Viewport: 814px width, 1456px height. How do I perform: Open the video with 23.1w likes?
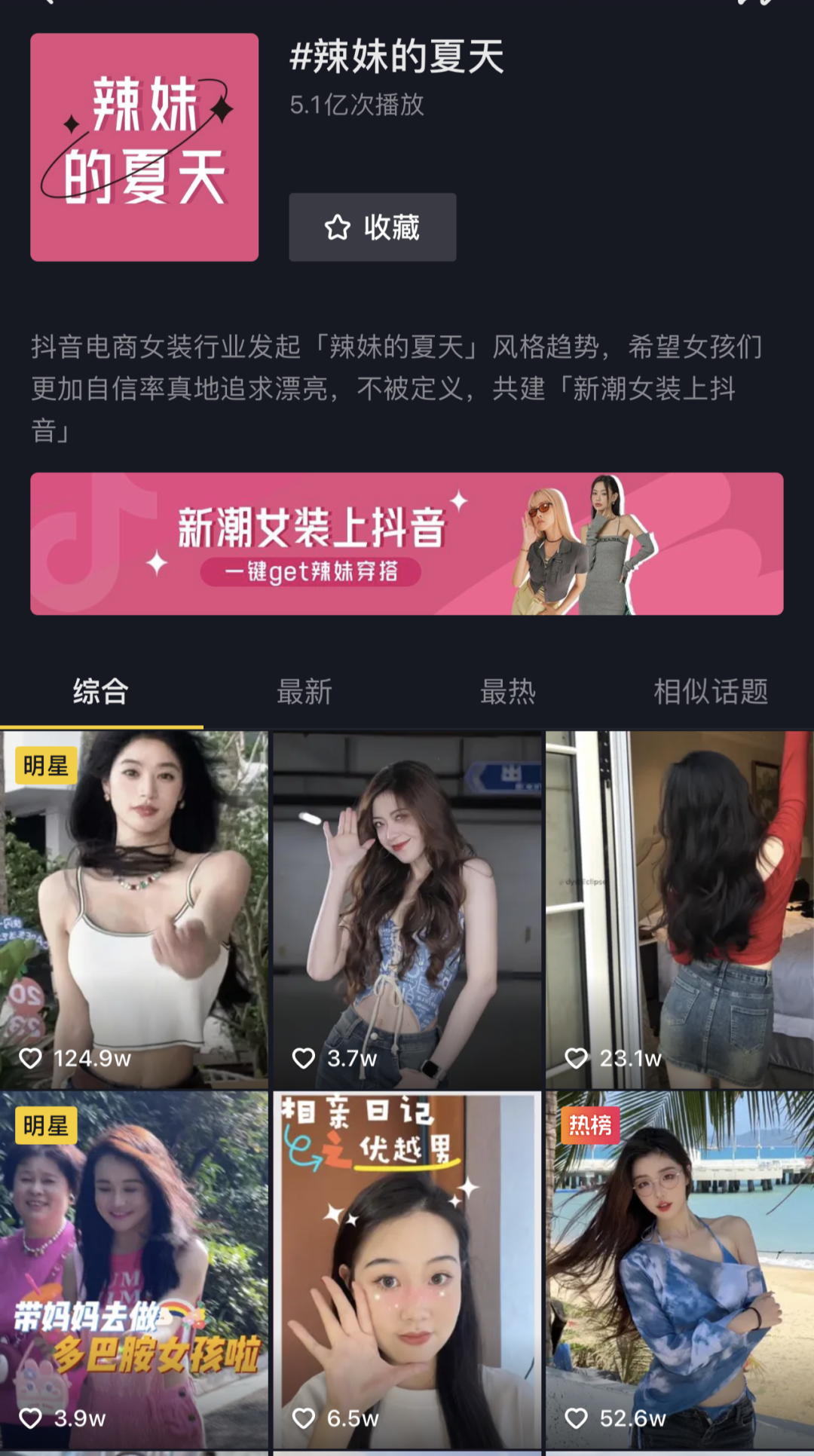pyautogui.click(x=679, y=908)
